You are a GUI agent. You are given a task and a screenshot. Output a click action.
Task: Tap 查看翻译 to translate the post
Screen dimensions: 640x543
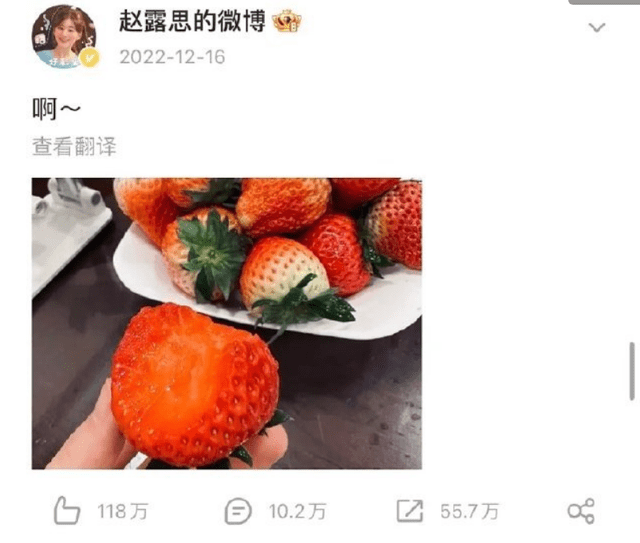tap(74, 146)
